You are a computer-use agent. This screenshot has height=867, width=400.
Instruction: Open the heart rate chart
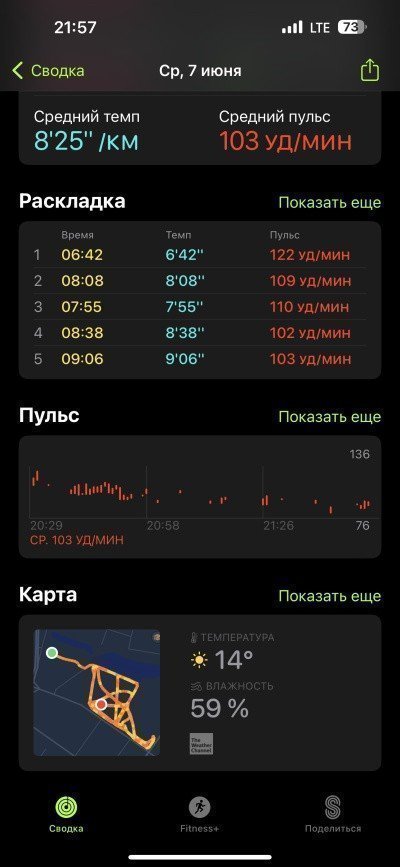click(200, 497)
